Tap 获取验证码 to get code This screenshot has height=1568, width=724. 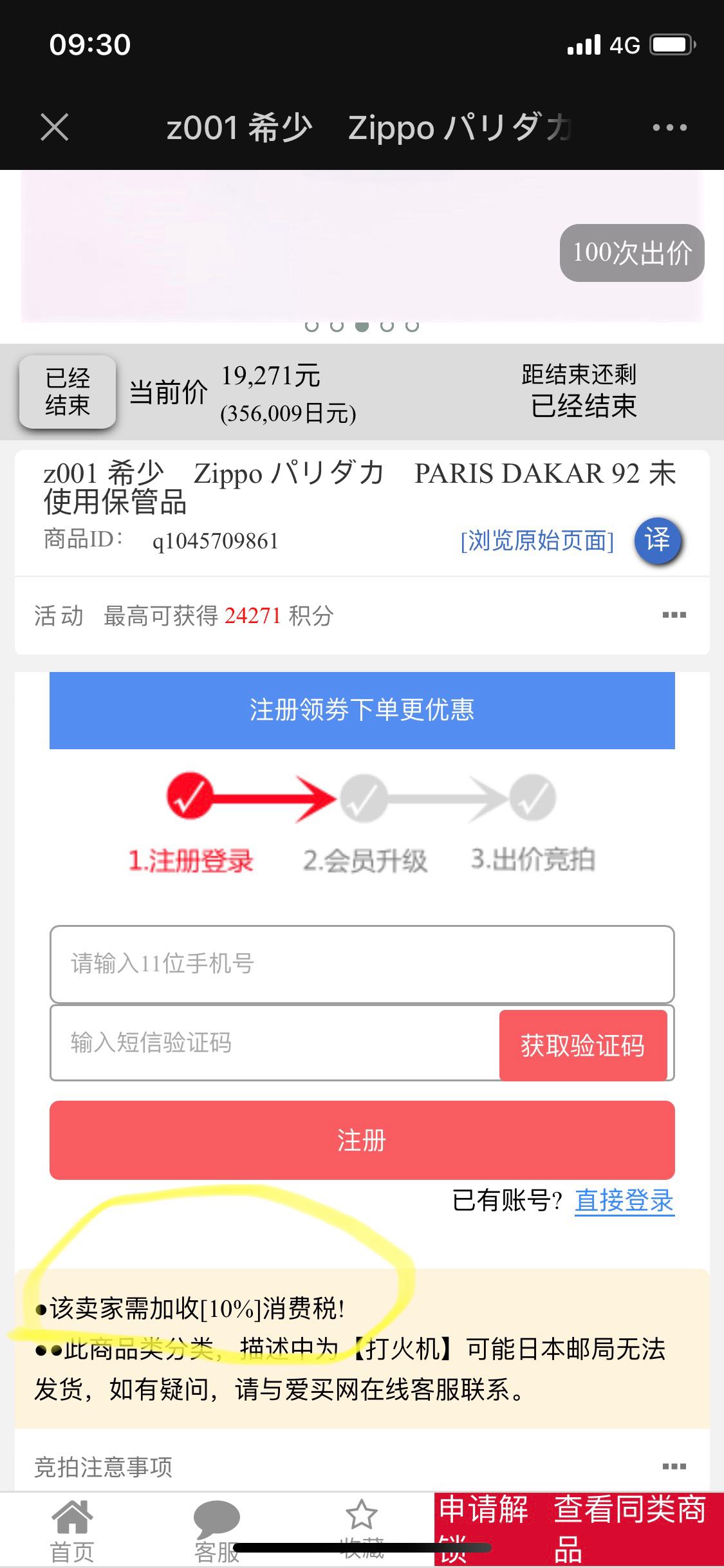click(582, 1045)
